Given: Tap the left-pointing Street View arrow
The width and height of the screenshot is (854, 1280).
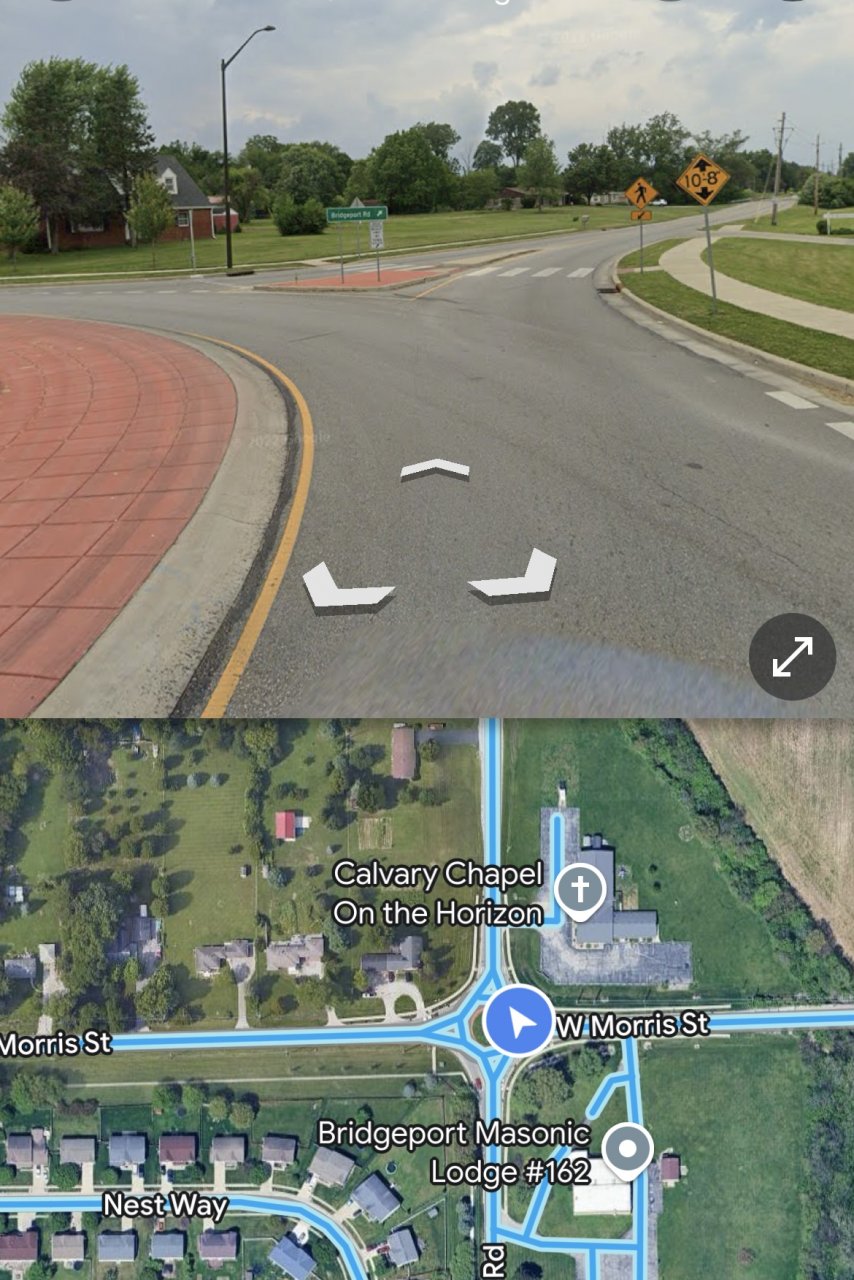Looking at the screenshot, I should [x=345, y=588].
